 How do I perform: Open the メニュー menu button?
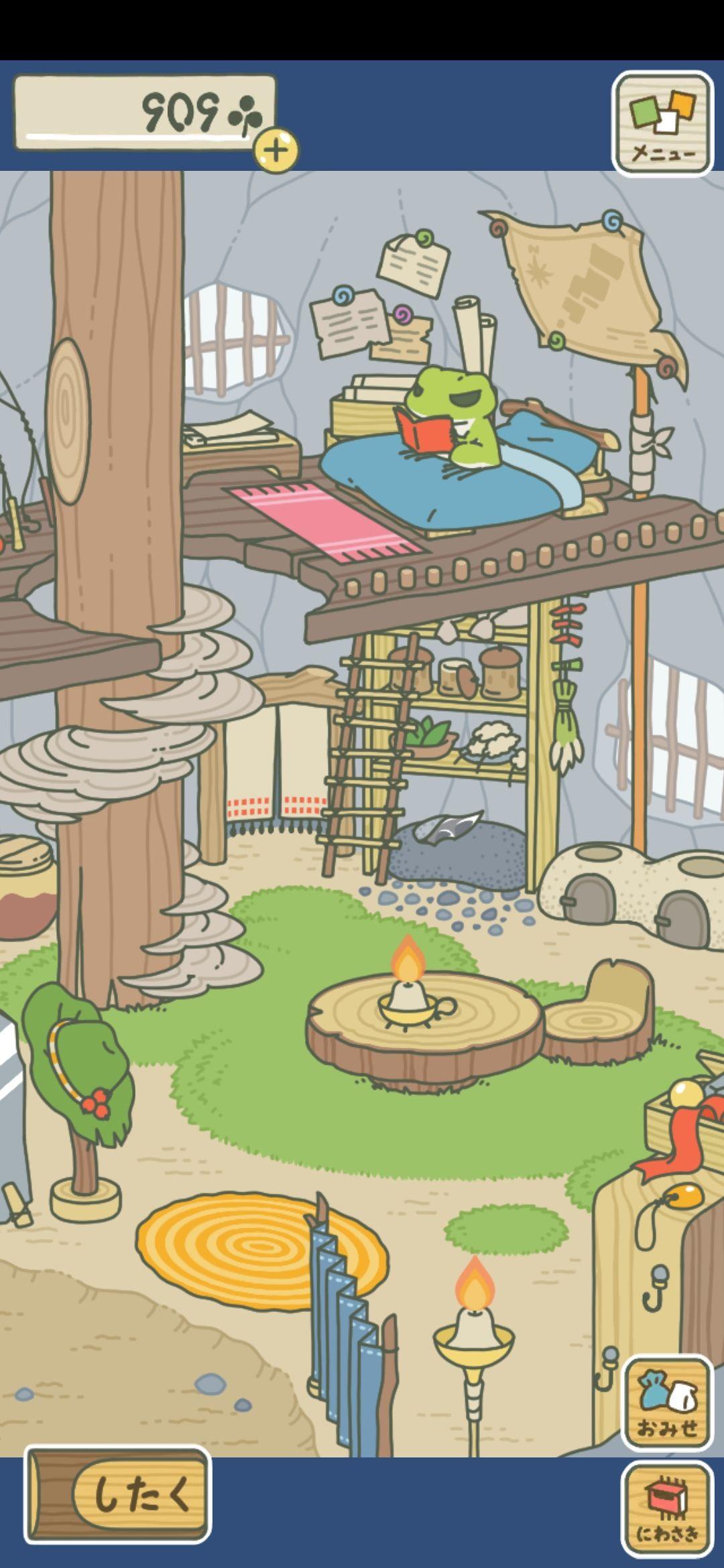pos(662,123)
